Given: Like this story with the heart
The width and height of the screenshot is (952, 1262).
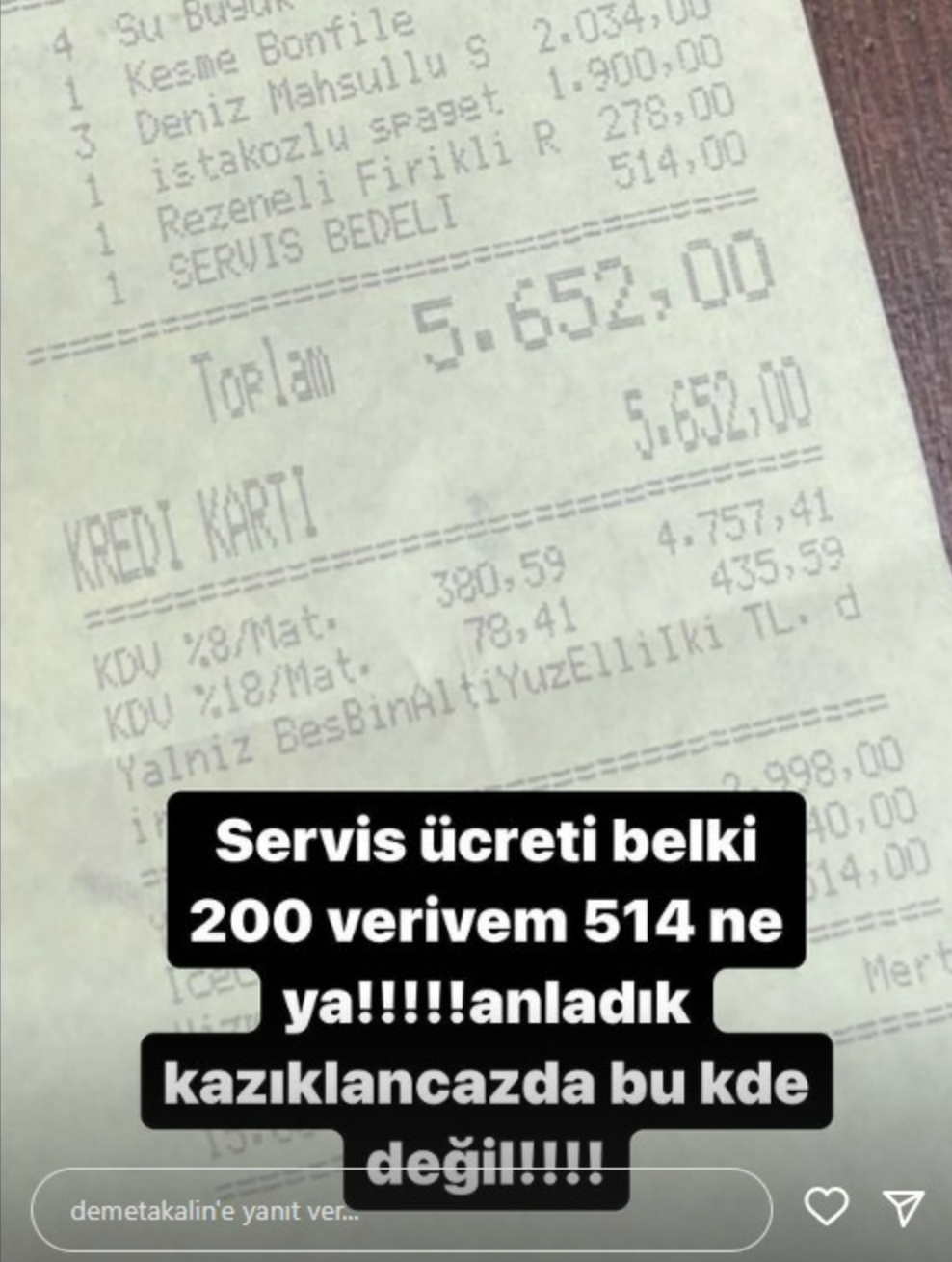Looking at the screenshot, I should (x=826, y=1206).
